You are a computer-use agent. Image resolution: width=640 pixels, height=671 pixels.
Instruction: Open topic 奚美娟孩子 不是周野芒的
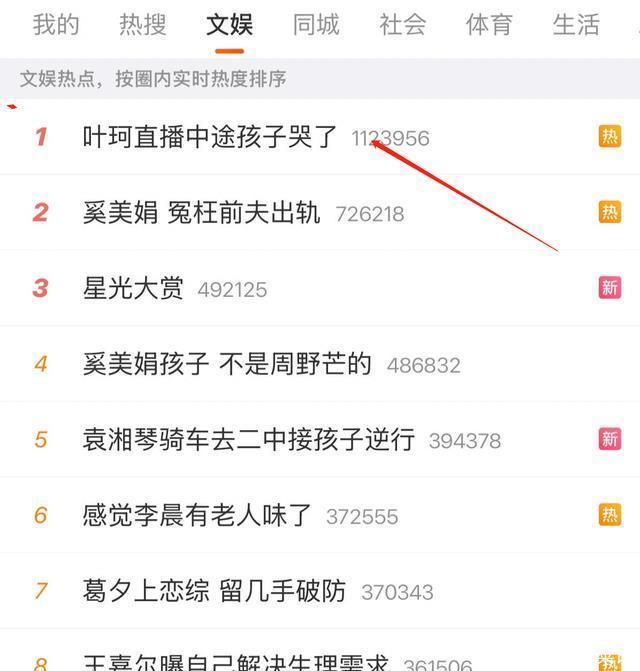227,364
